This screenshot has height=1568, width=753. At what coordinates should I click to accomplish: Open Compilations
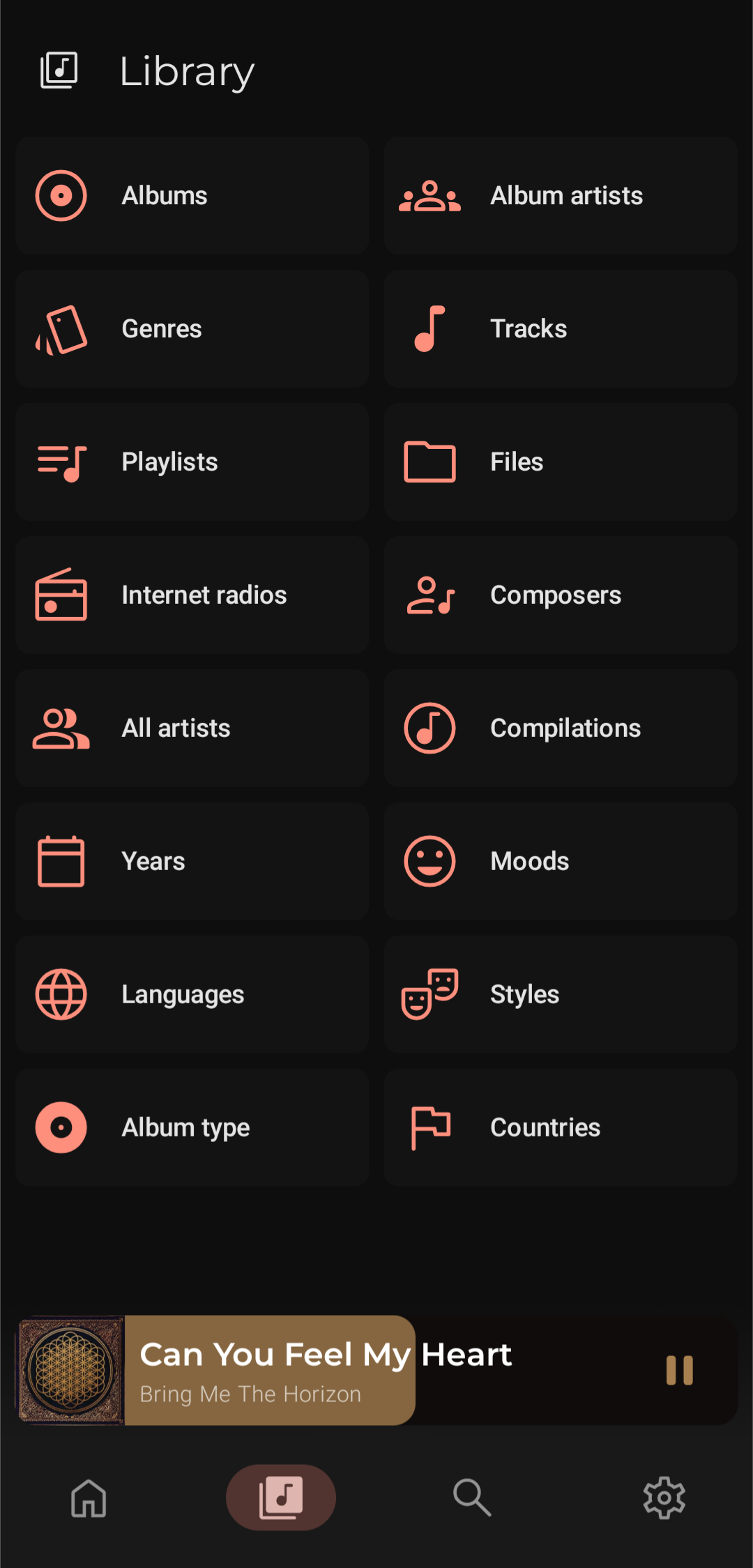(561, 729)
